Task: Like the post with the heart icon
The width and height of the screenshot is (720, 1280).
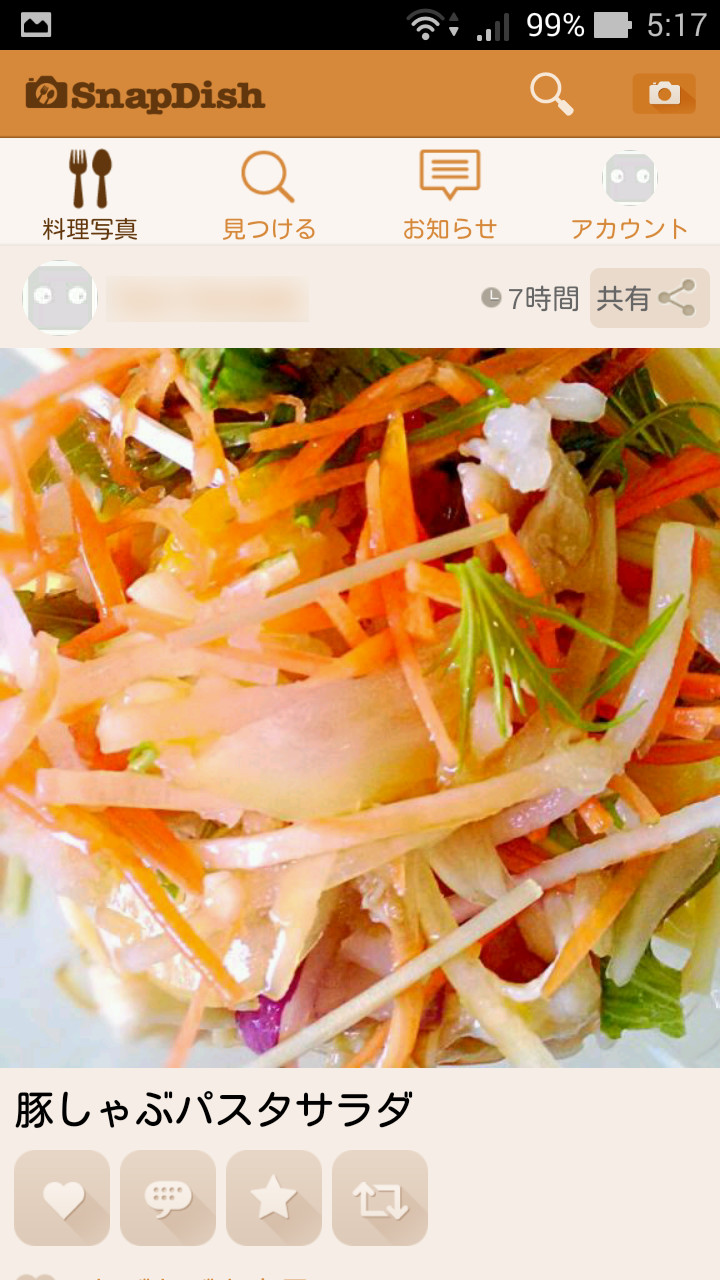Action: pyautogui.click(x=61, y=1198)
